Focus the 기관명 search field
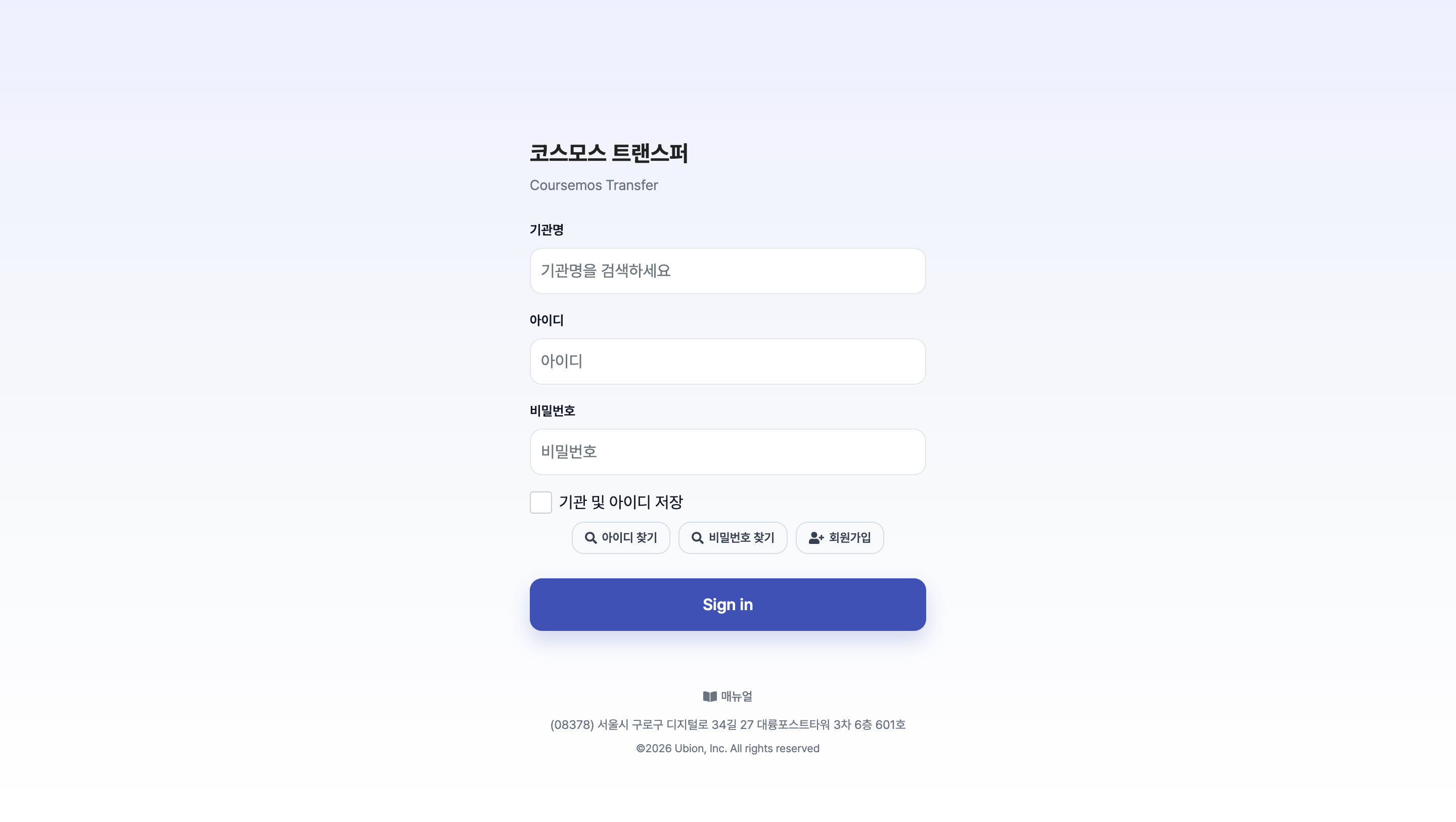The image size is (1456, 822). click(x=727, y=271)
